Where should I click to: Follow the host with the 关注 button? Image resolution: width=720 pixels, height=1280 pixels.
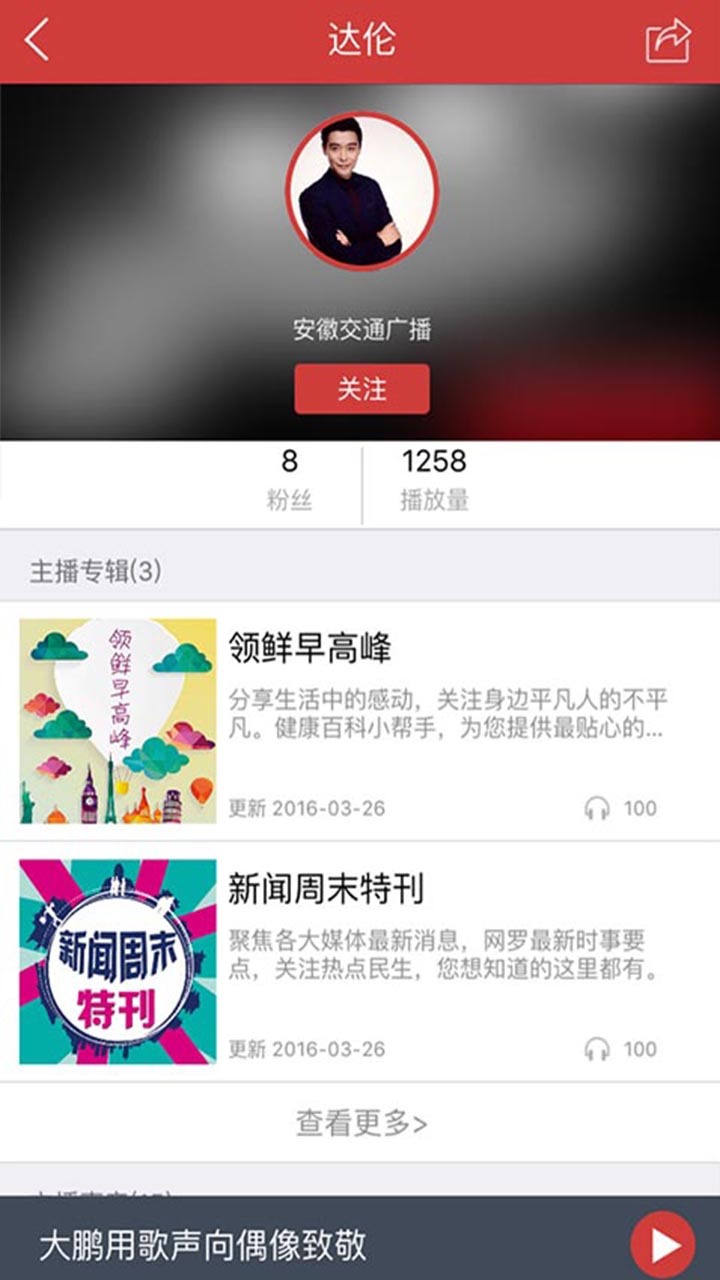pos(362,389)
